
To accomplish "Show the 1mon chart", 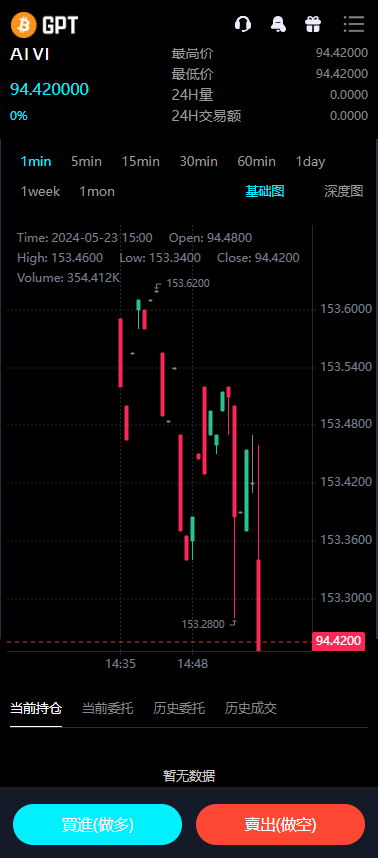I will (97, 192).
